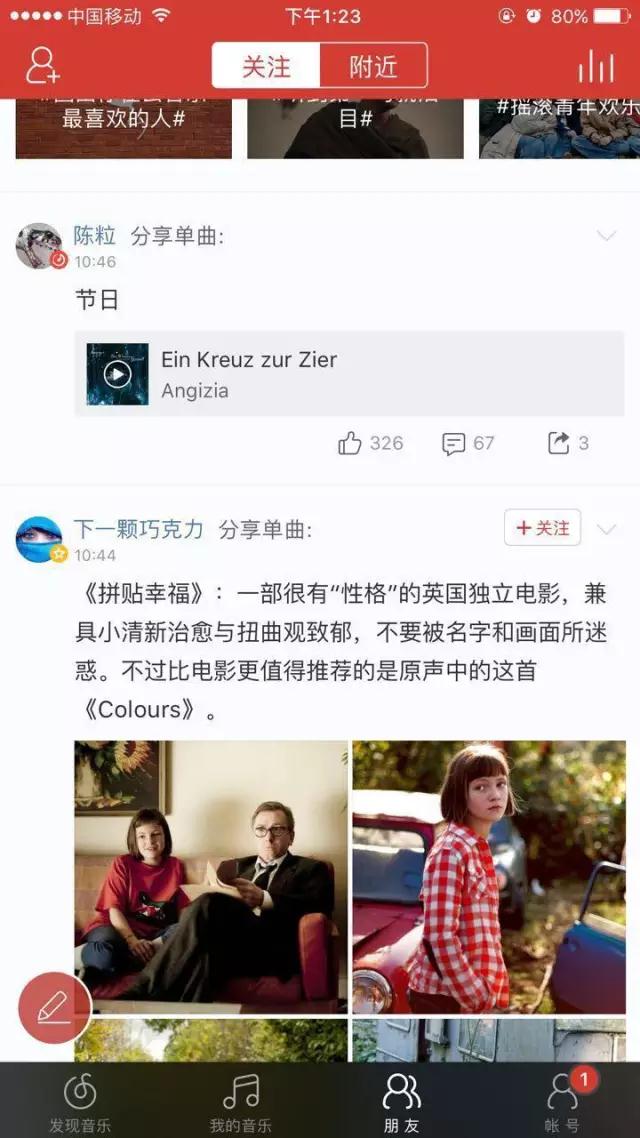
Task: Open the photo of girl in checkered shirt
Action: tap(489, 877)
